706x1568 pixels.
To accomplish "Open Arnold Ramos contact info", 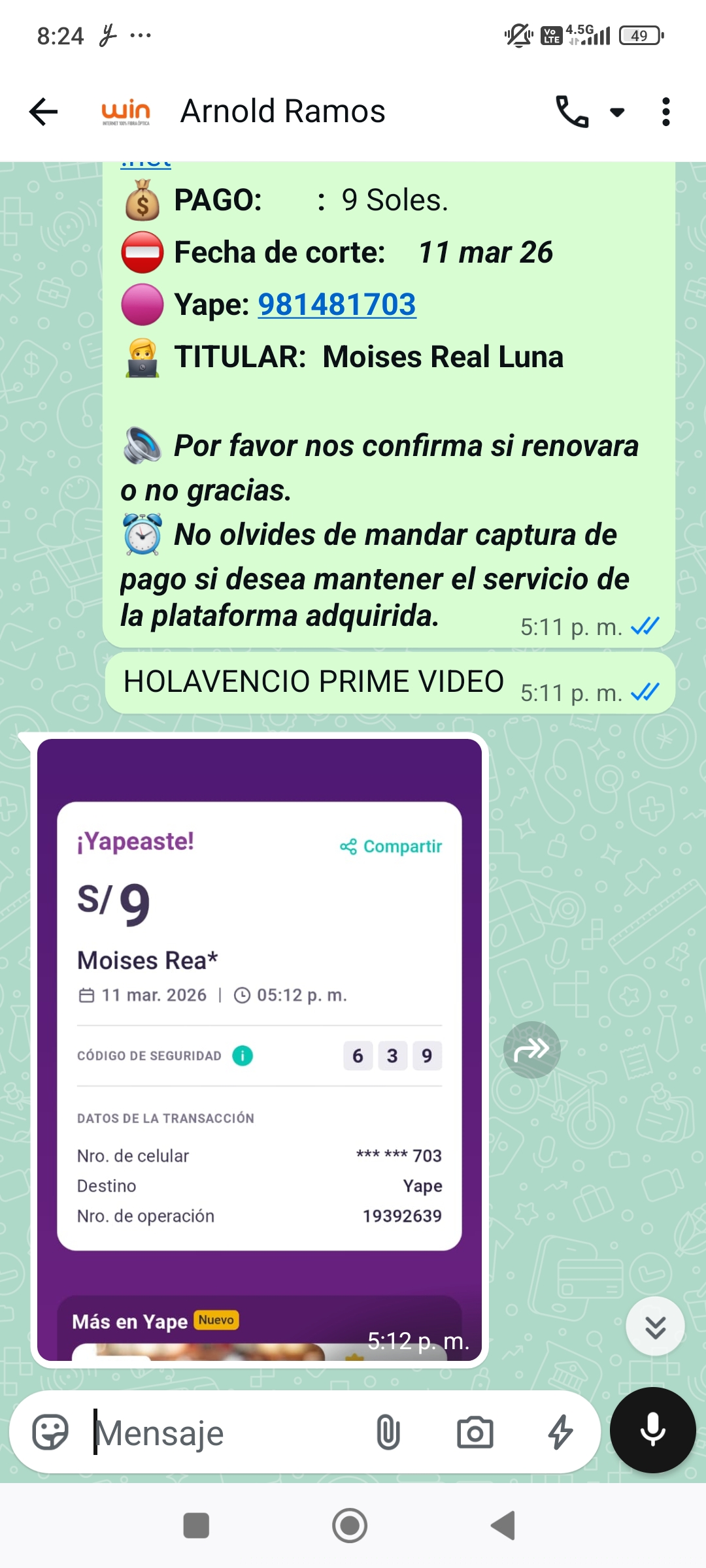I will tap(282, 111).
